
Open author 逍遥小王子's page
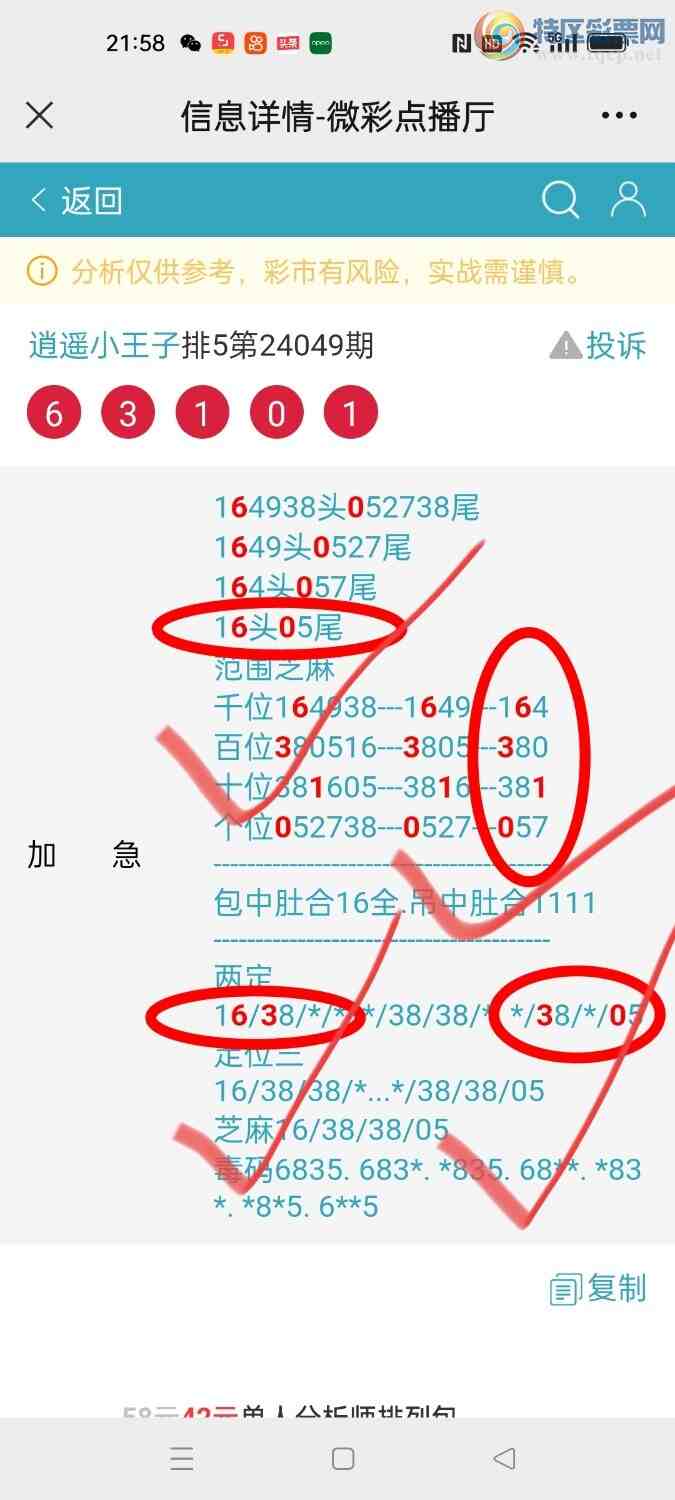click(x=104, y=346)
